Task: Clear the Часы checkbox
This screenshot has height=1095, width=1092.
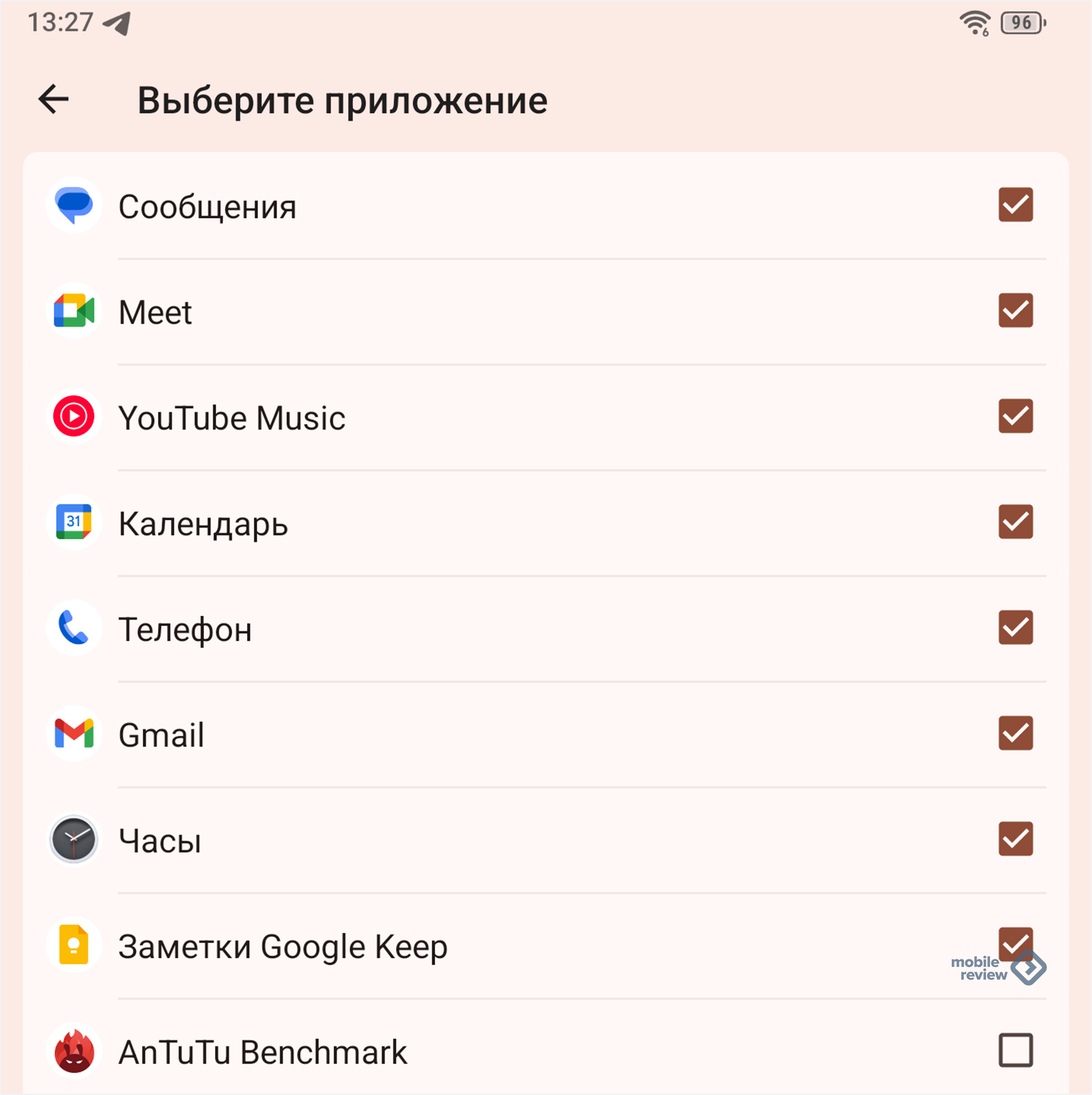Action: [x=1015, y=840]
